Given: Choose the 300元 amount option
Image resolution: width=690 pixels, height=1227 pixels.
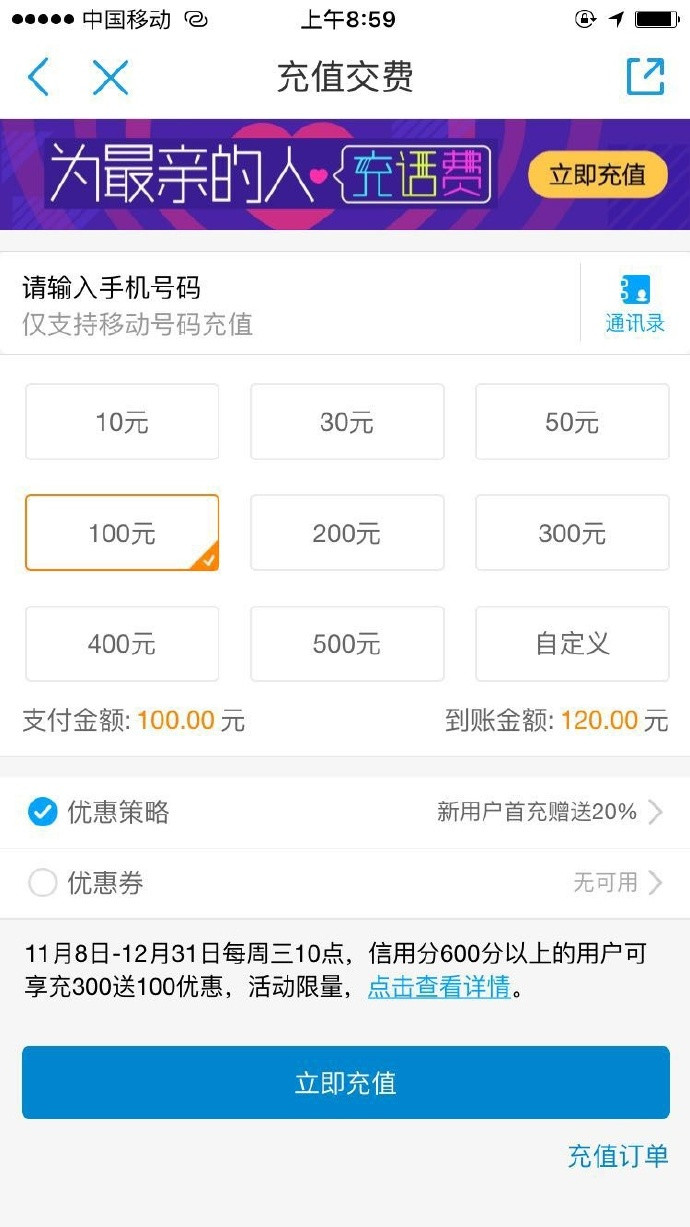Looking at the screenshot, I should [x=572, y=533].
